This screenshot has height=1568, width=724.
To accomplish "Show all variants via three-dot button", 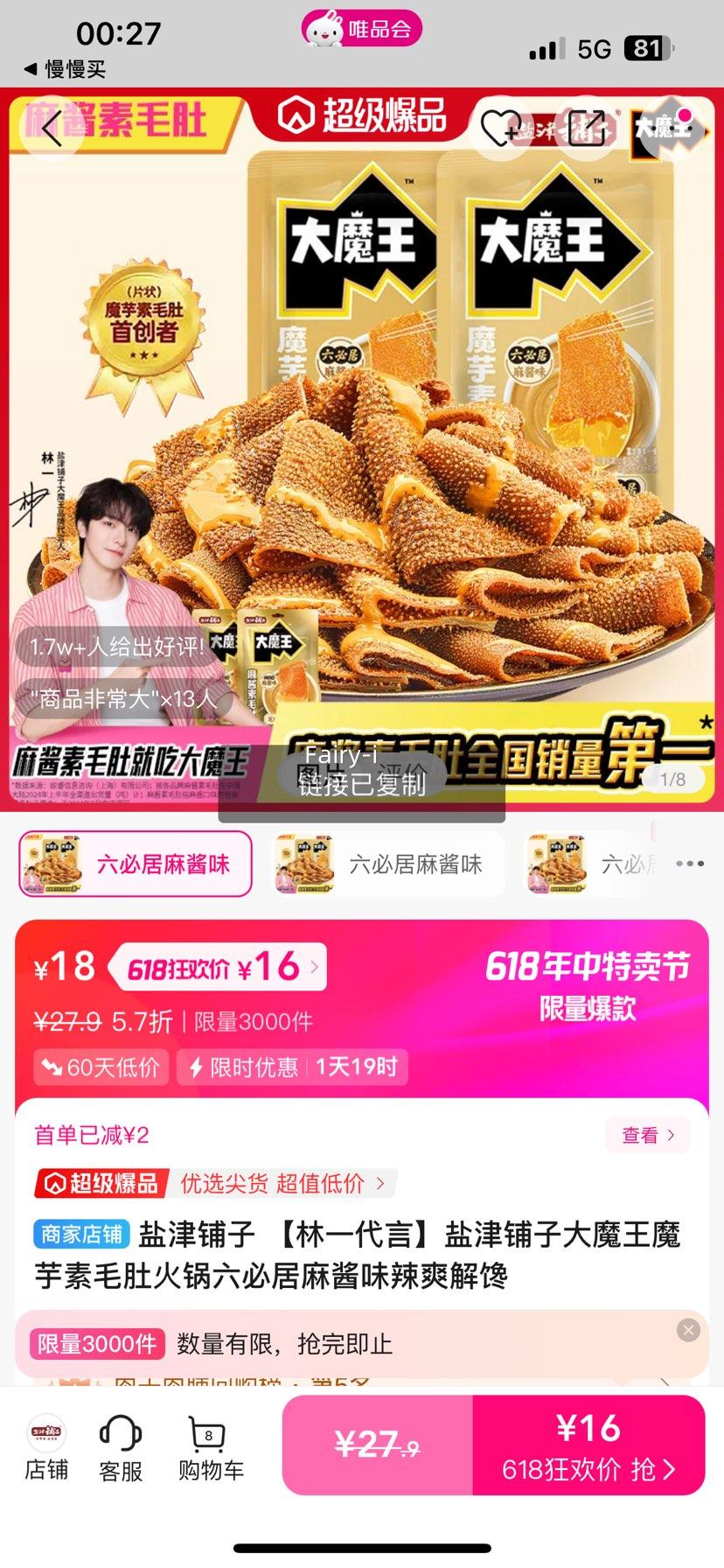I will tap(689, 864).
